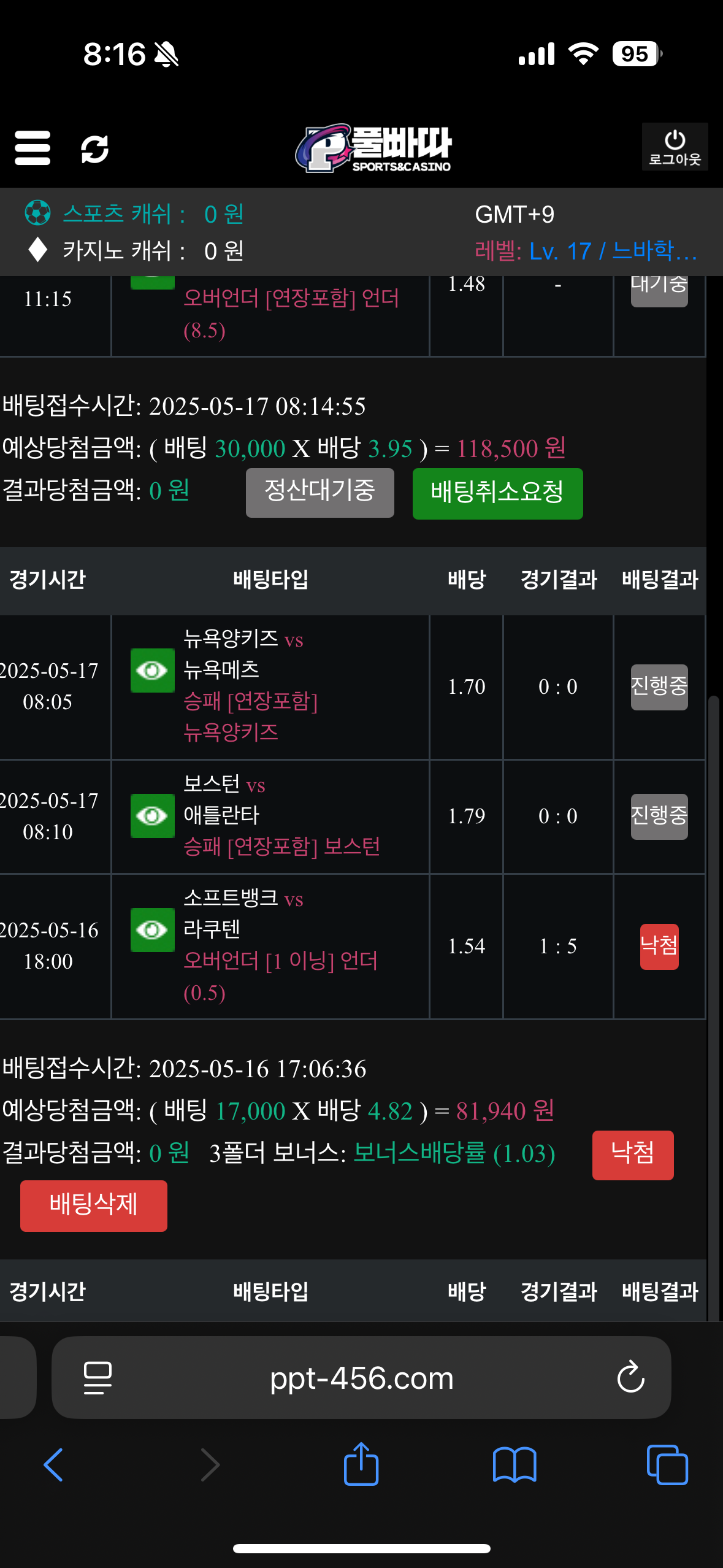The width and height of the screenshot is (723, 1568).
Task: Show all open Safari tabs
Action: coord(667,1465)
